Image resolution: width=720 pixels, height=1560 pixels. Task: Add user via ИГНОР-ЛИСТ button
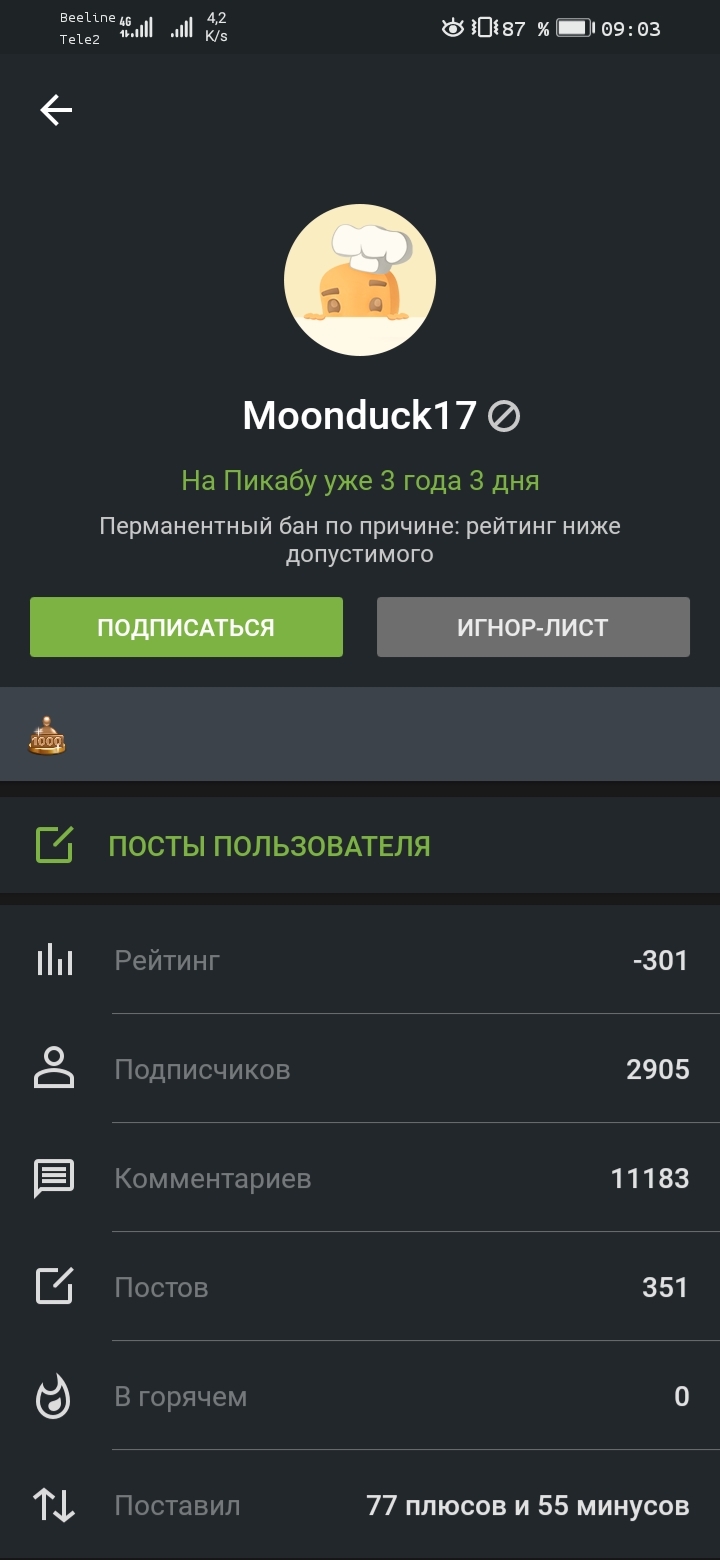[x=533, y=627]
